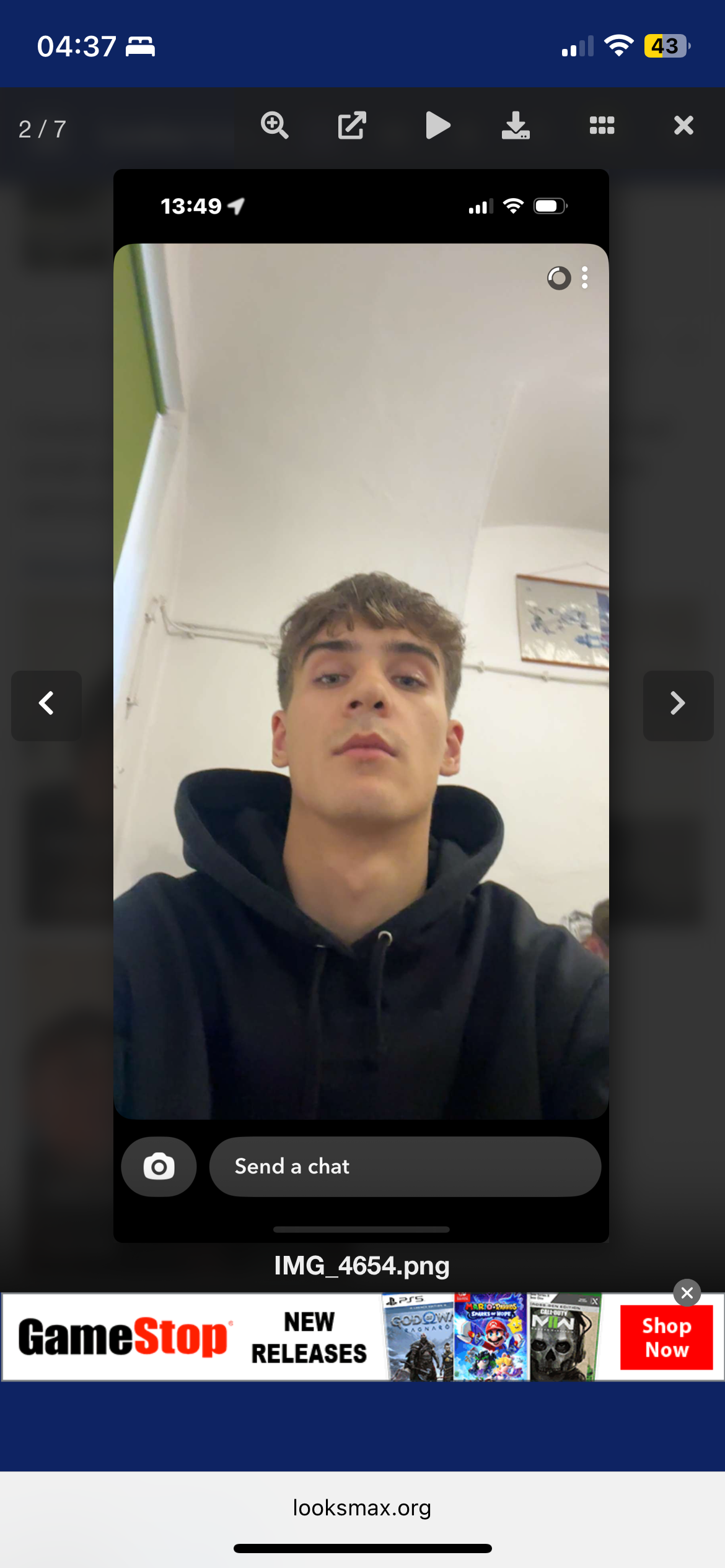Open the image in a new window
Viewport: 725px width, 1568px height.
coord(352,126)
